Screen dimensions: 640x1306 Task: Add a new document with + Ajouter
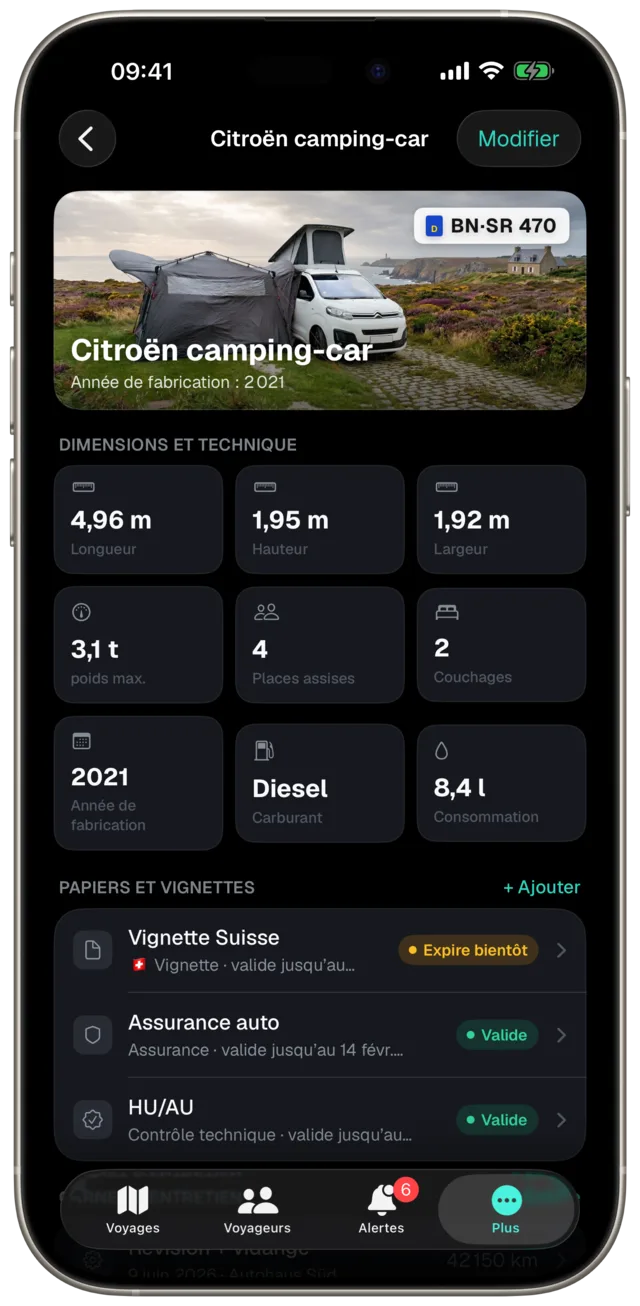(x=541, y=887)
